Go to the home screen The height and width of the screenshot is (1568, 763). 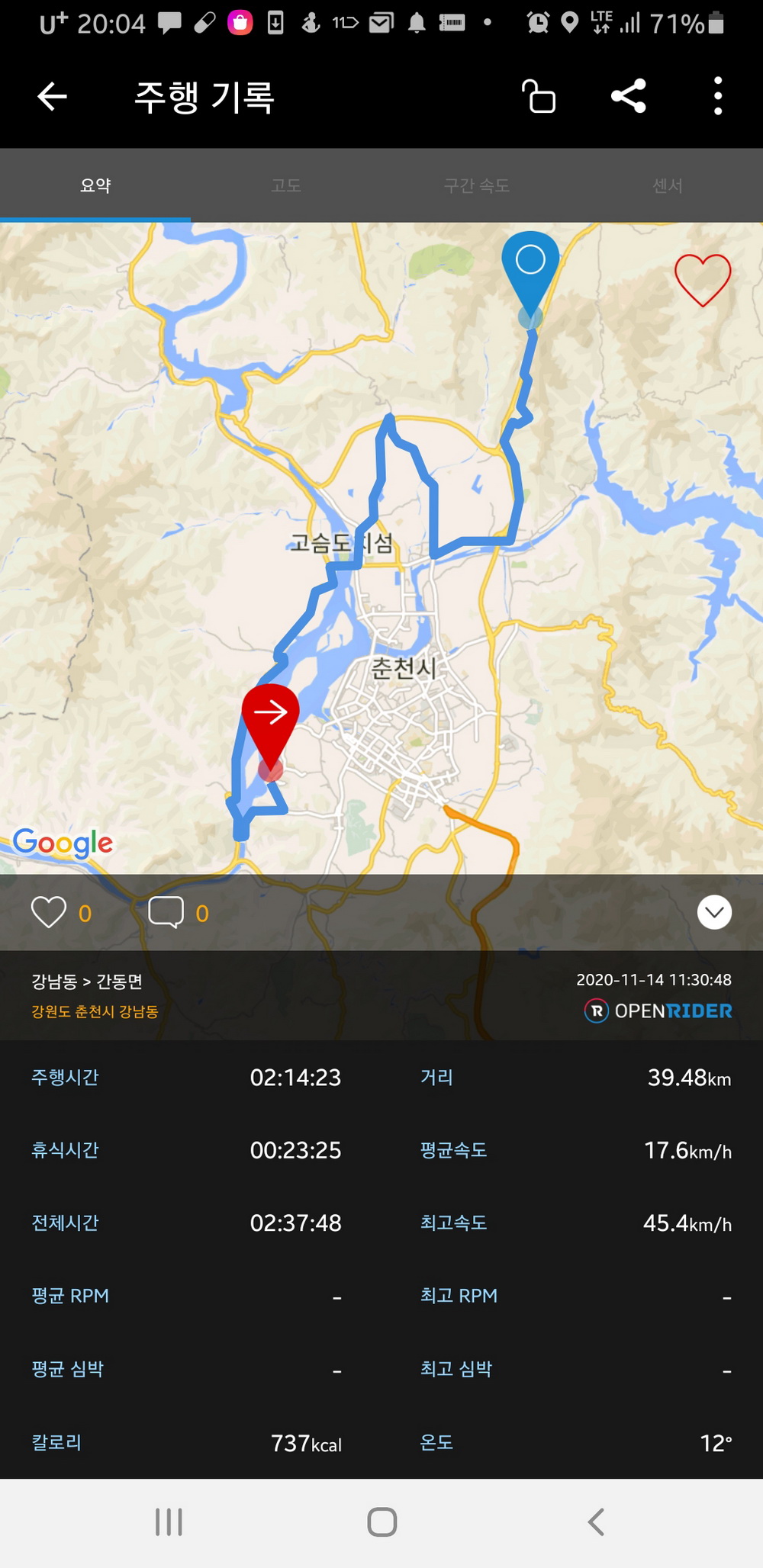(x=381, y=1522)
